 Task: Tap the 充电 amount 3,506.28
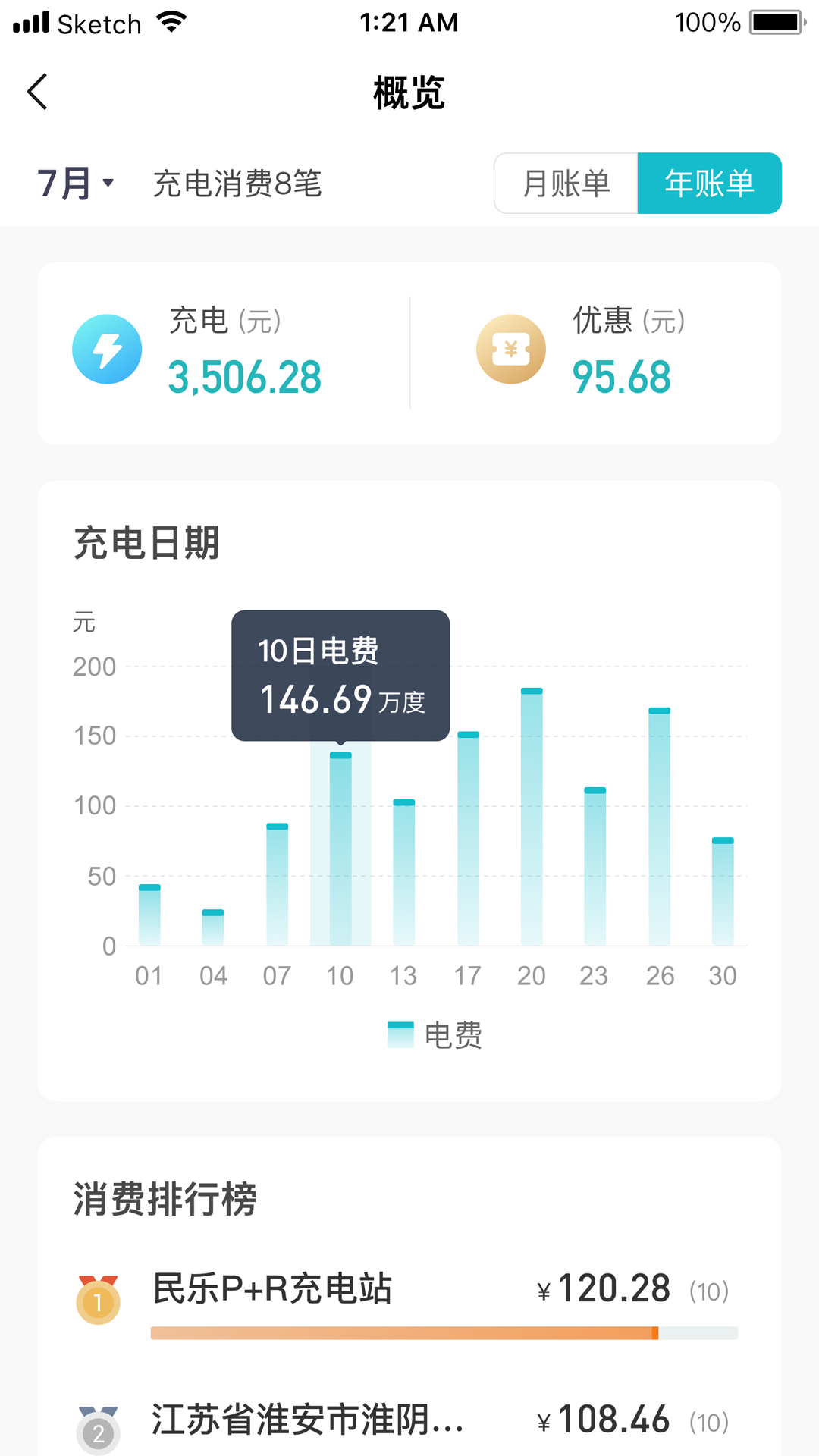point(244,378)
